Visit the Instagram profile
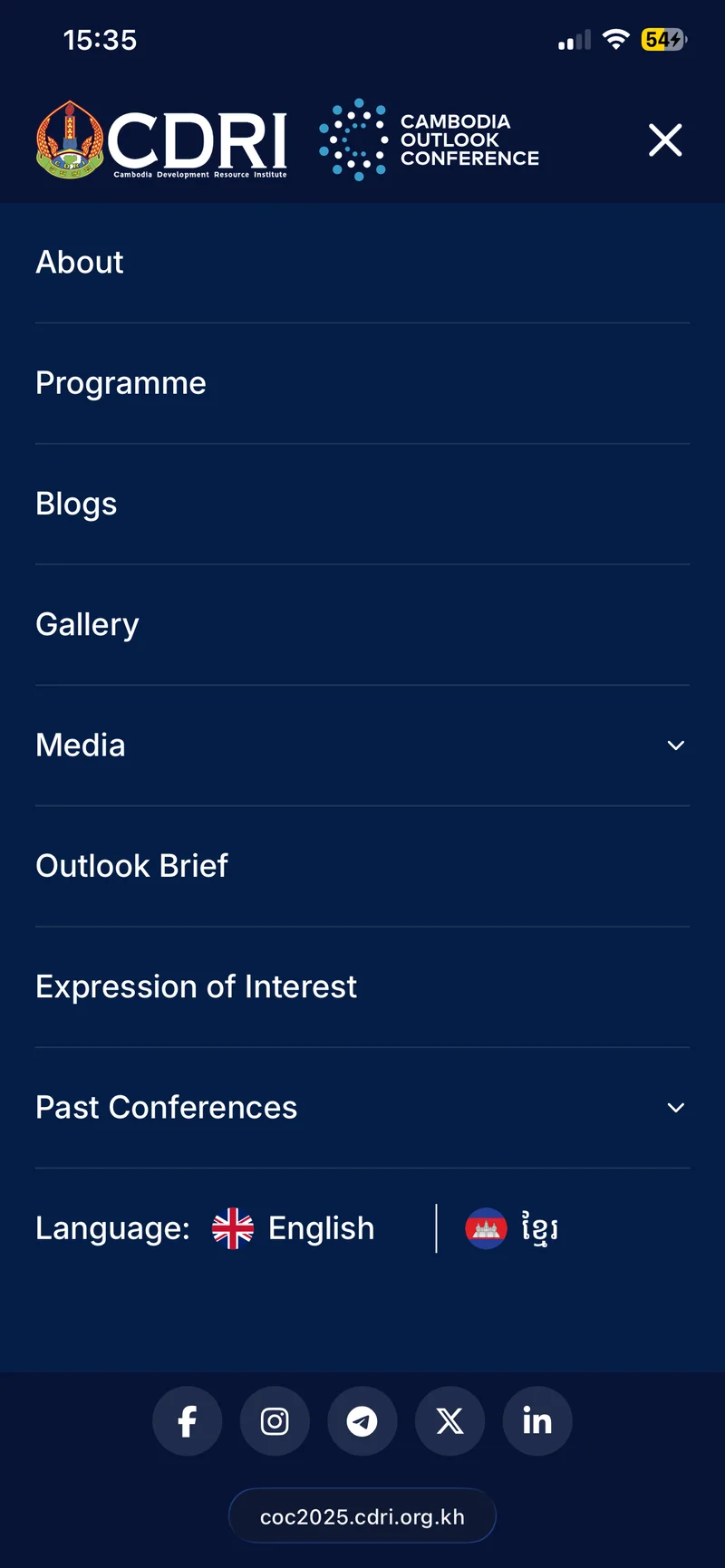 click(x=275, y=1421)
